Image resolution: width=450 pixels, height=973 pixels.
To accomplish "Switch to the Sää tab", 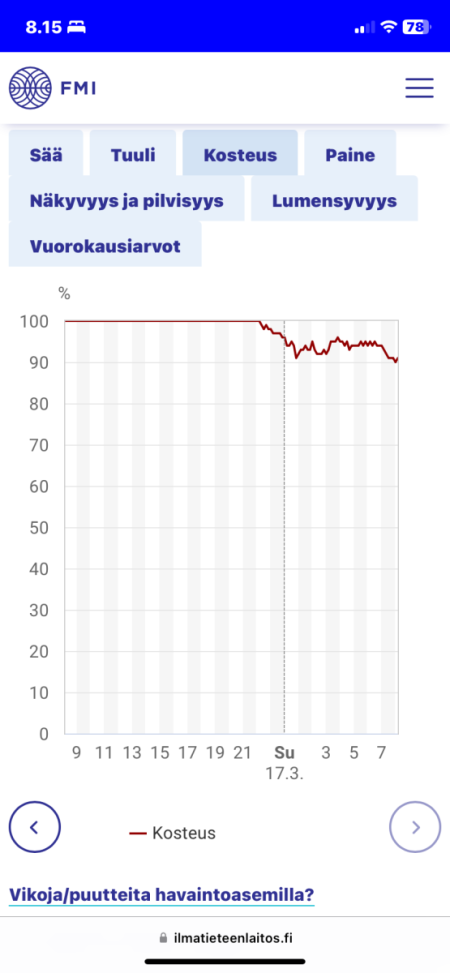I will tap(46, 153).
